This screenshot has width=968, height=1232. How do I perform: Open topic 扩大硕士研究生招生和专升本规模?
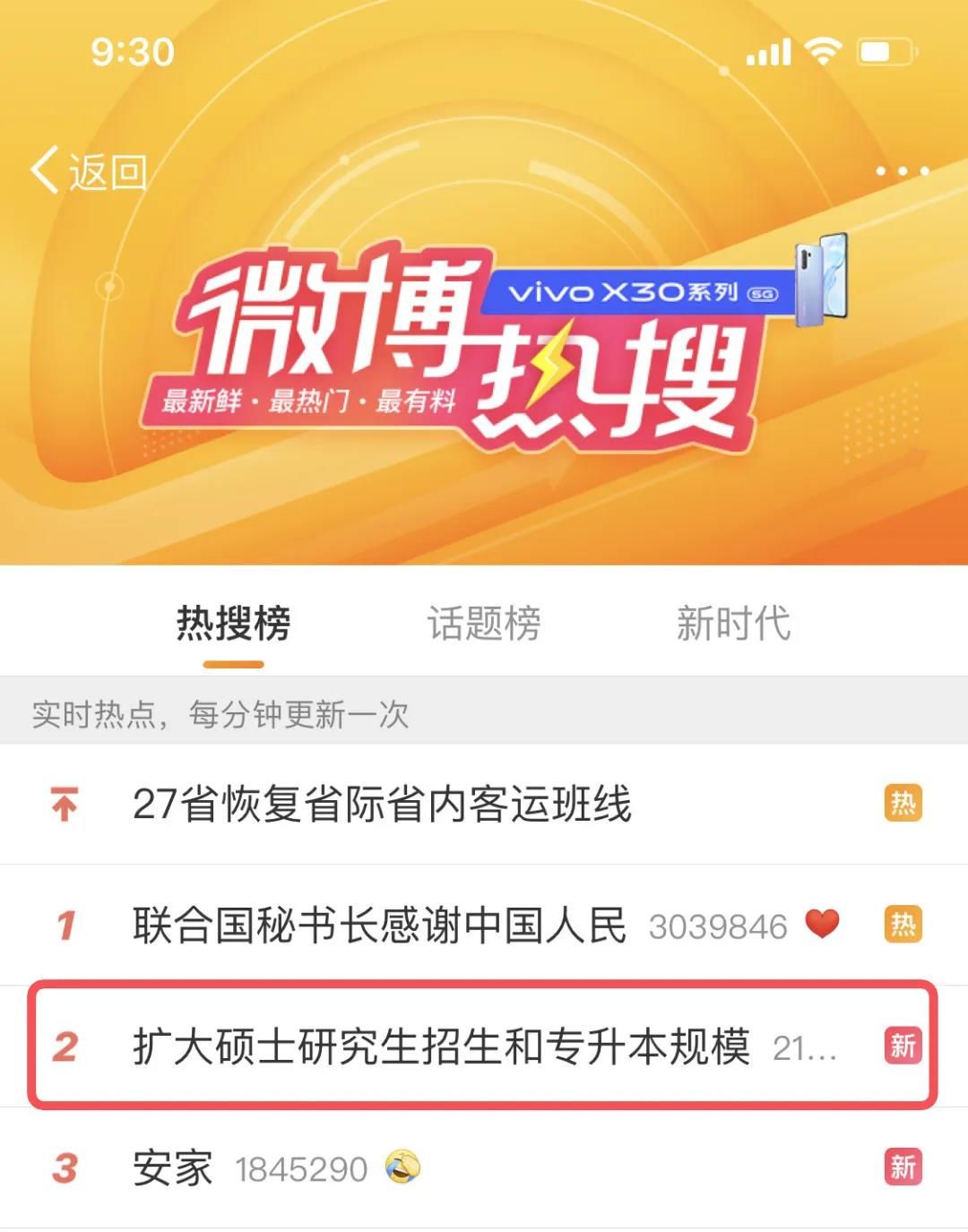[441, 1046]
